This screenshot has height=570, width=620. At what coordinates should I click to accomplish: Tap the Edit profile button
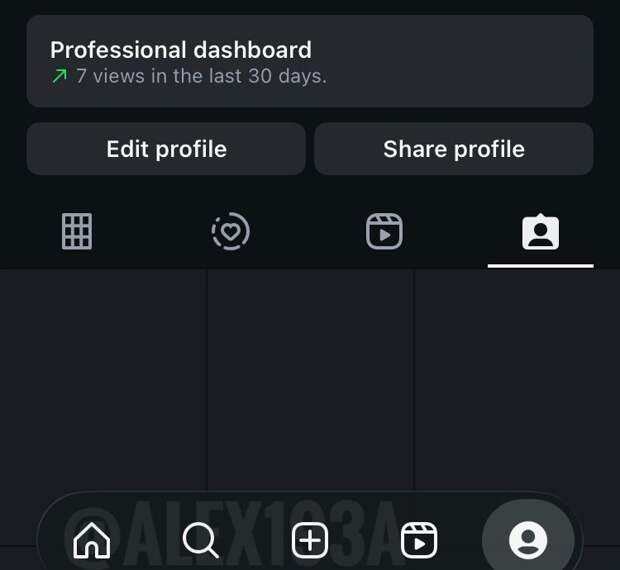pyautogui.click(x=166, y=149)
